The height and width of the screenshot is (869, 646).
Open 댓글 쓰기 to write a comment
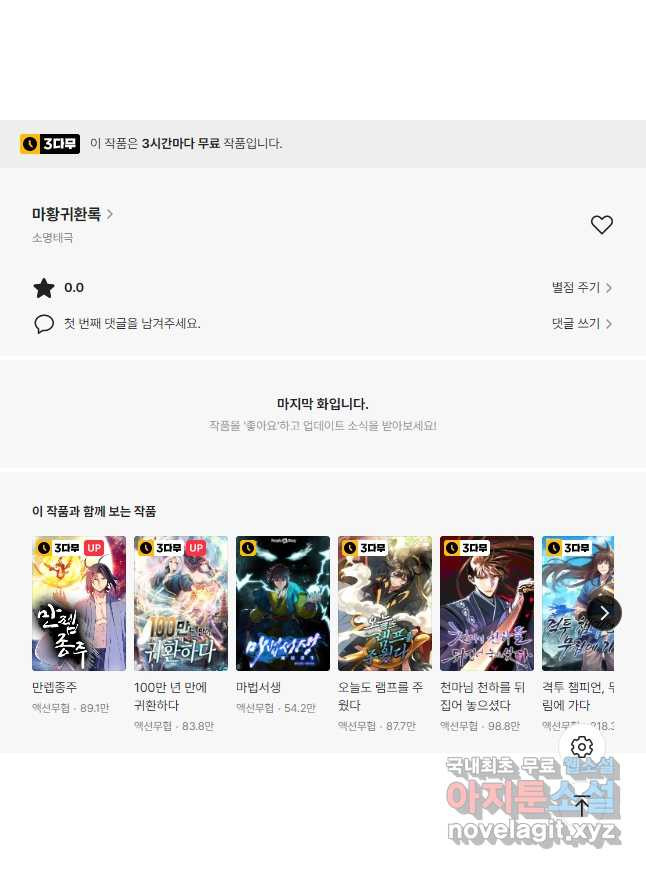pos(581,324)
